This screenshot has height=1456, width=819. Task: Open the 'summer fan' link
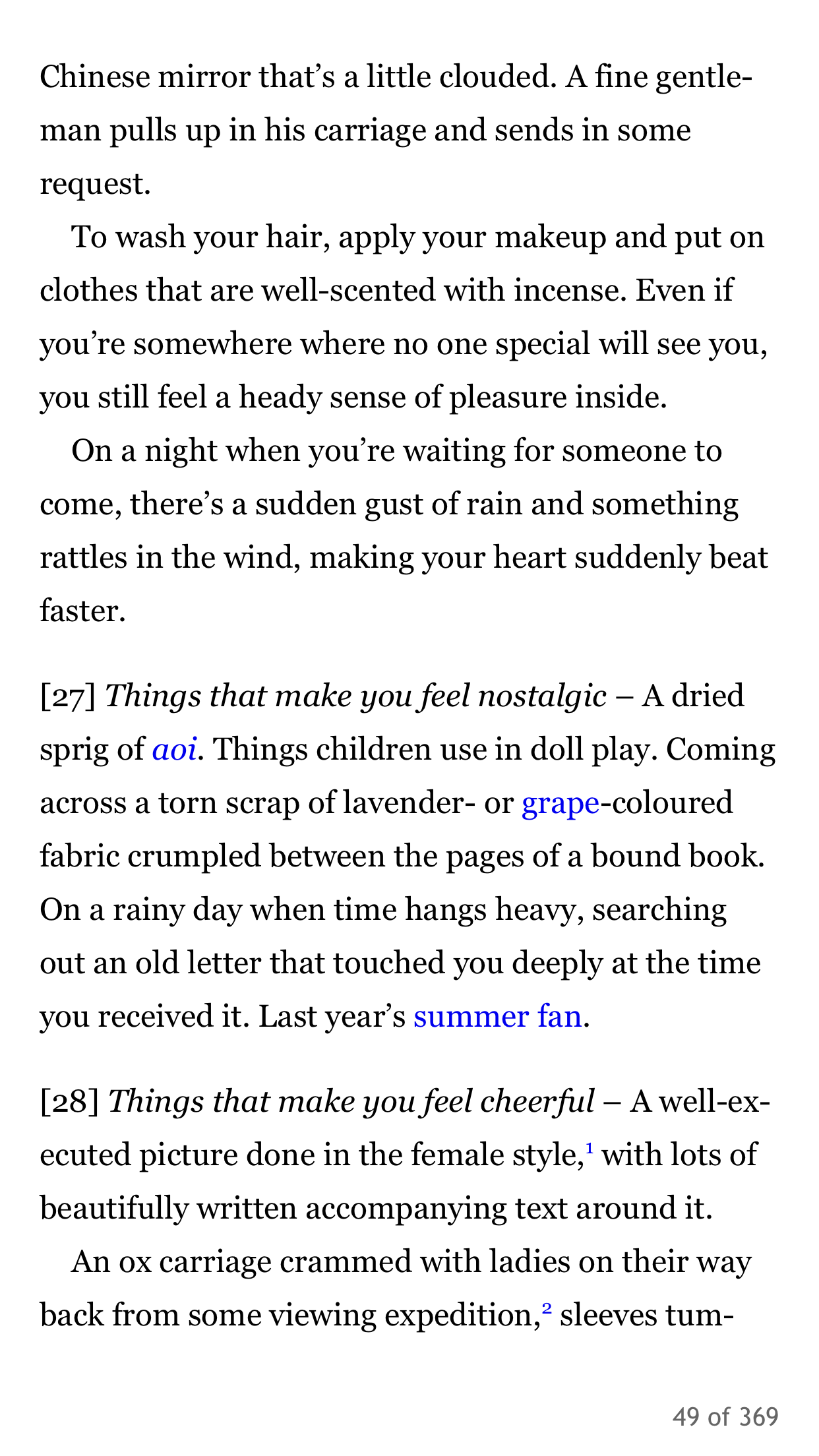498,1017
